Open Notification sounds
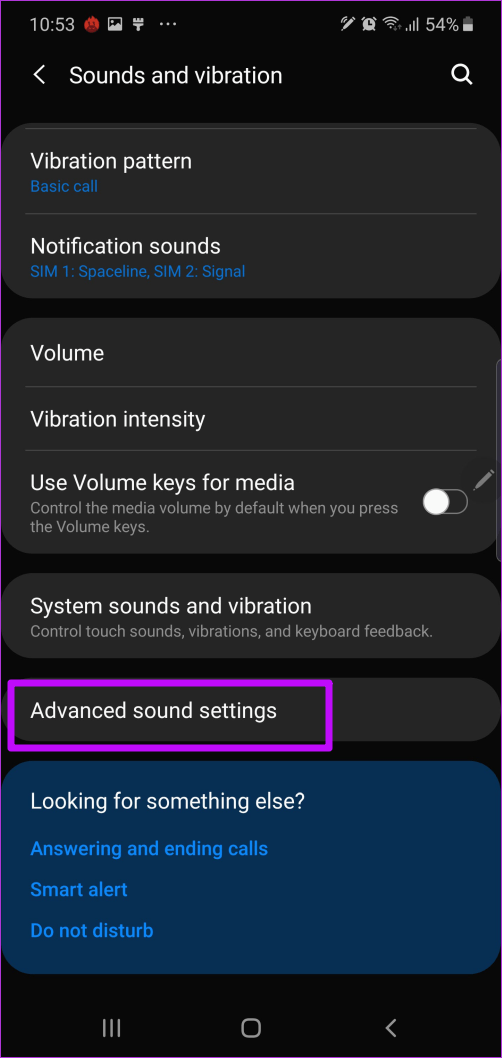The width and height of the screenshot is (502, 1058). (x=251, y=257)
